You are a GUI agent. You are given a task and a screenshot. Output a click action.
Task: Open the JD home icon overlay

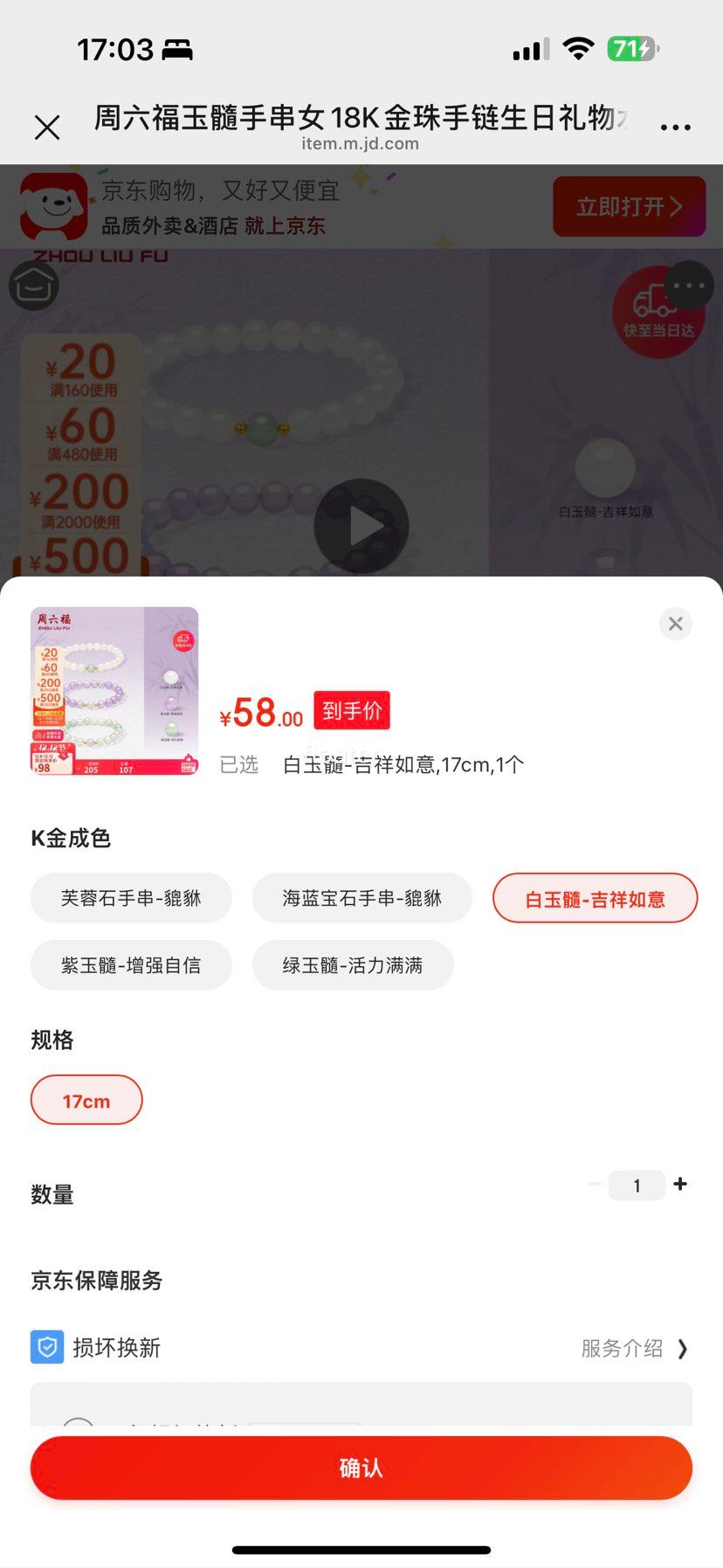pos(33,286)
